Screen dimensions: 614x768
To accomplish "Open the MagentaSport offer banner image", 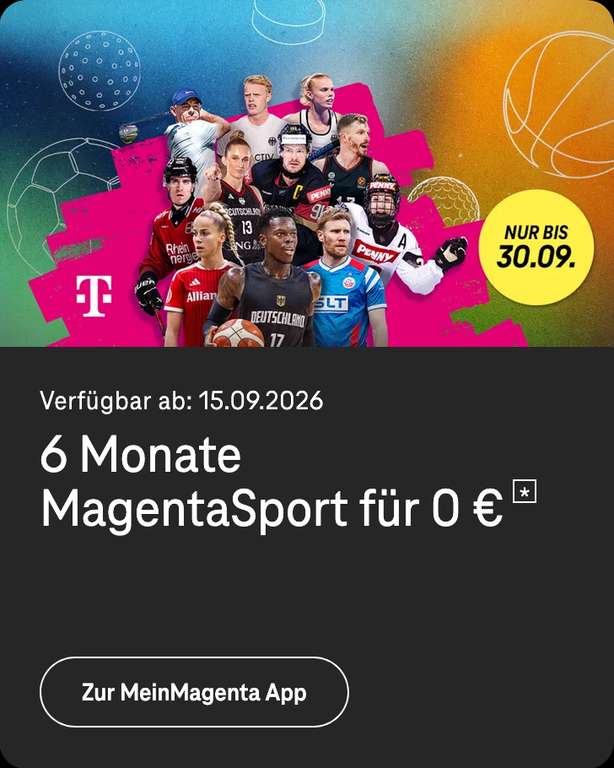I will point(307,173).
